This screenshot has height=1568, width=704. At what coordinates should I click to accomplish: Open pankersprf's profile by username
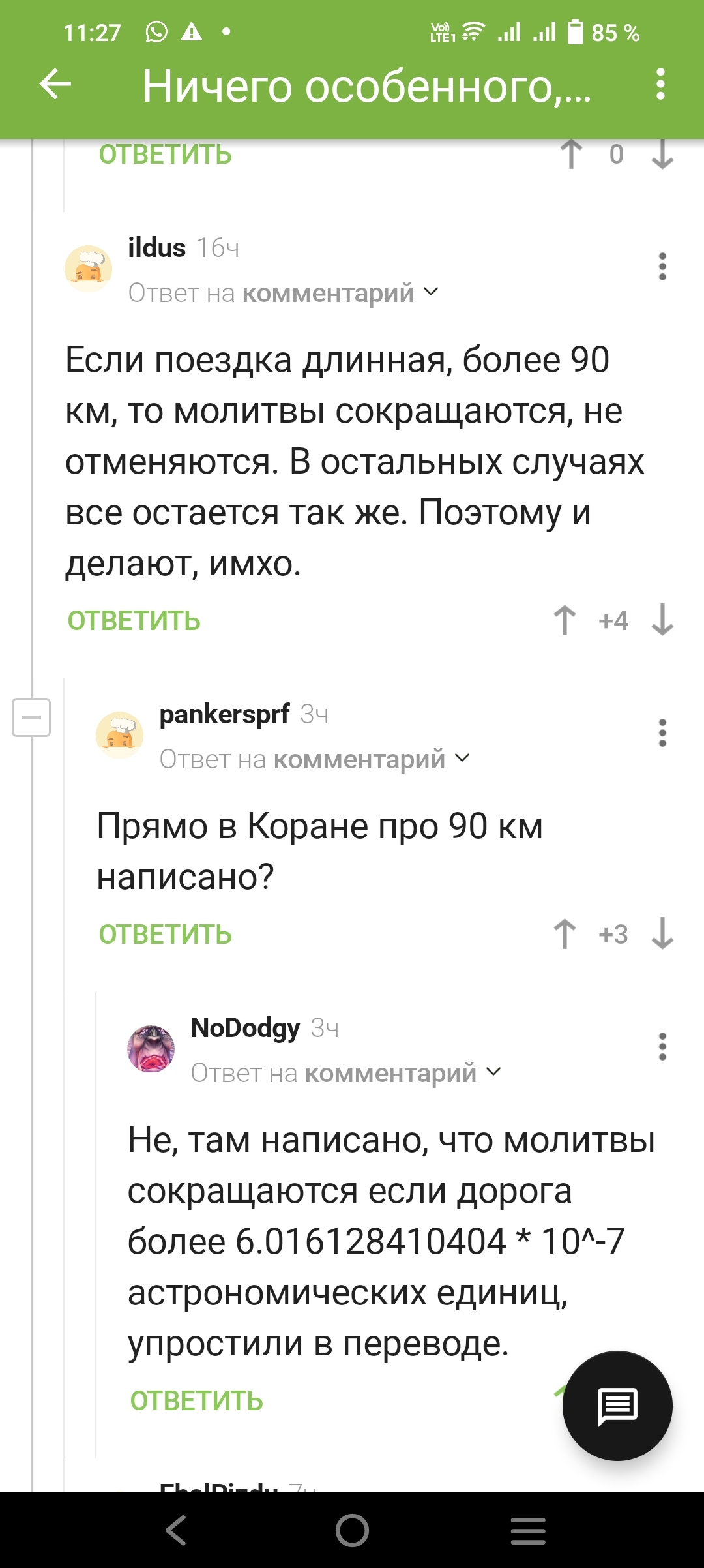(224, 715)
